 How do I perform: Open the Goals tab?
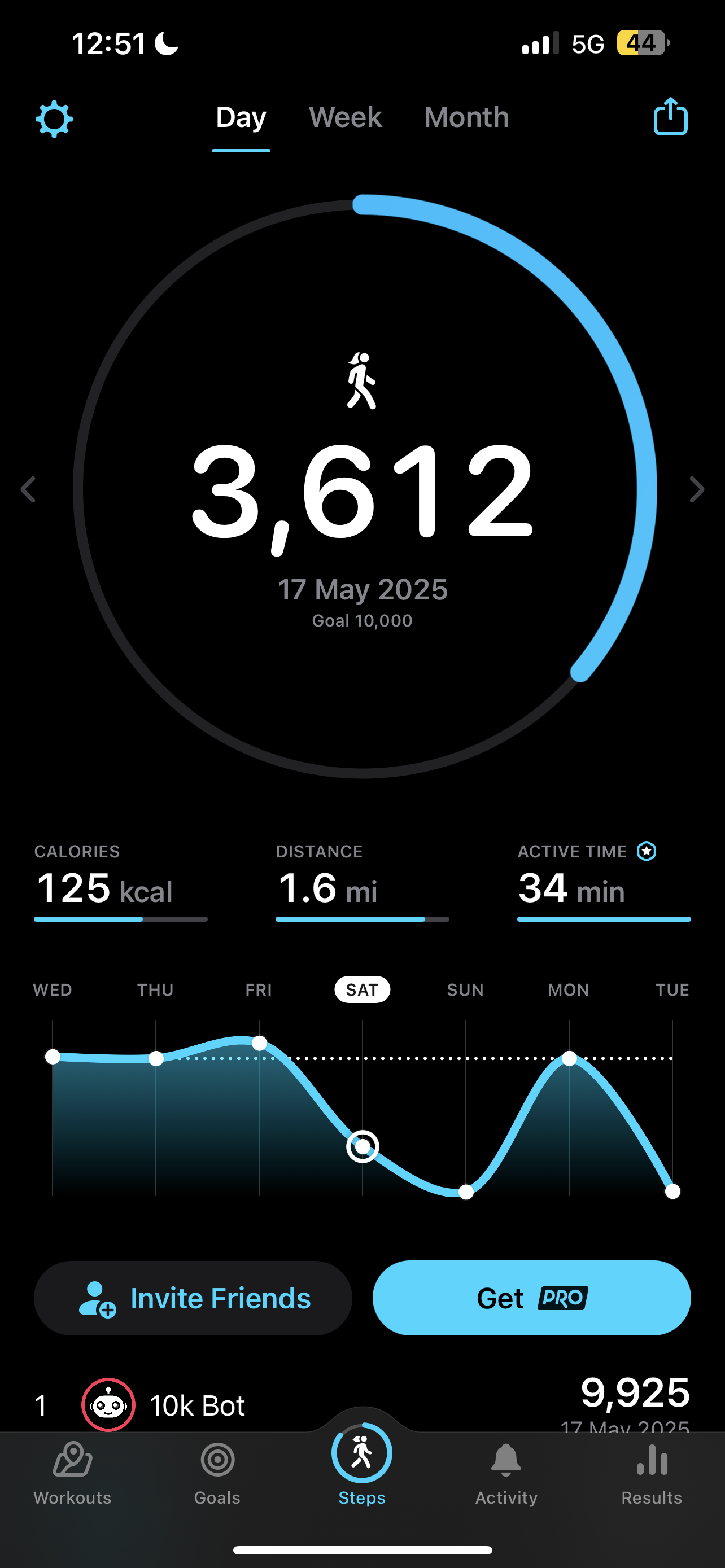tap(217, 1473)
